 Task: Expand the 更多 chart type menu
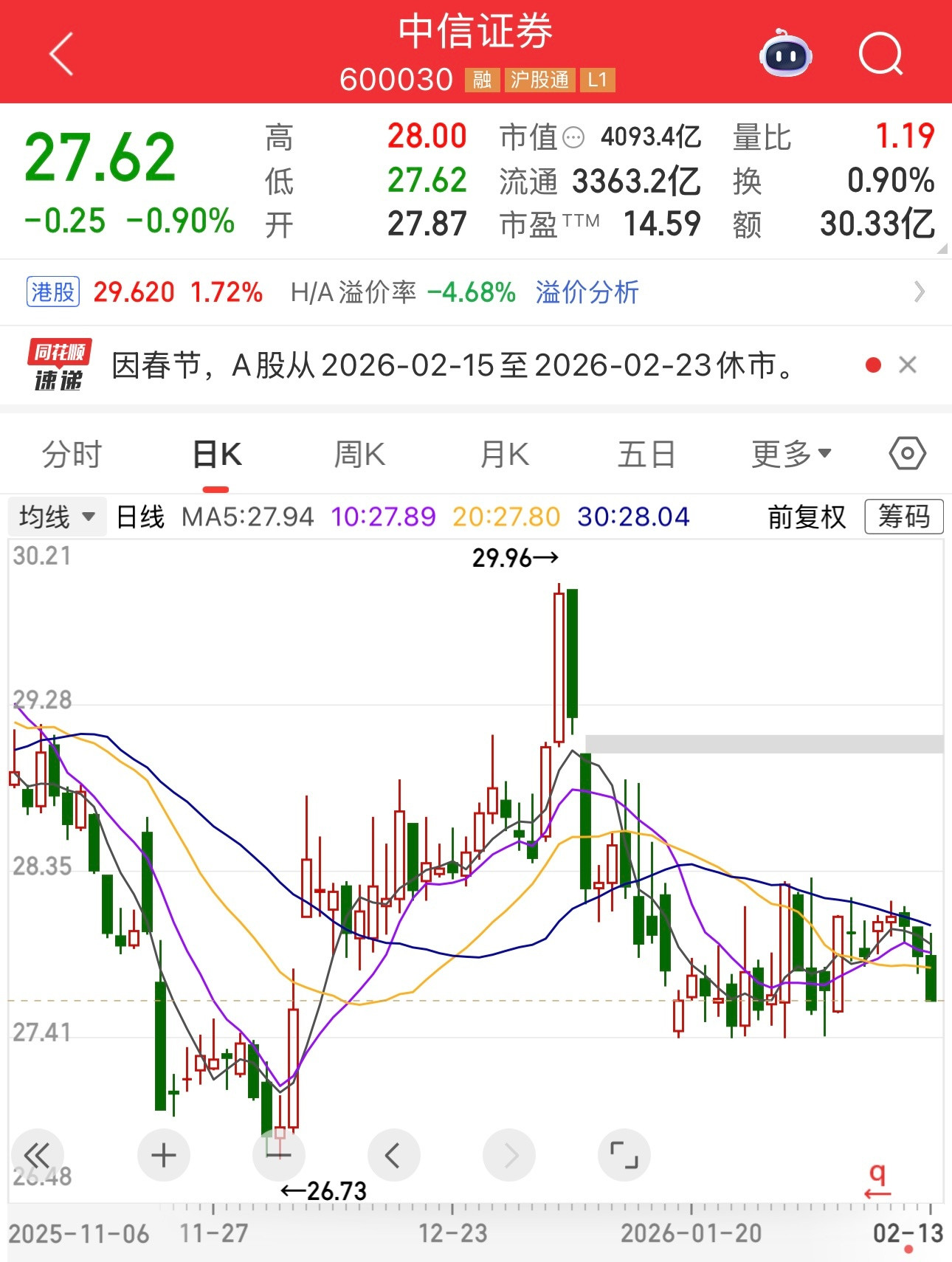click(790, 453)
